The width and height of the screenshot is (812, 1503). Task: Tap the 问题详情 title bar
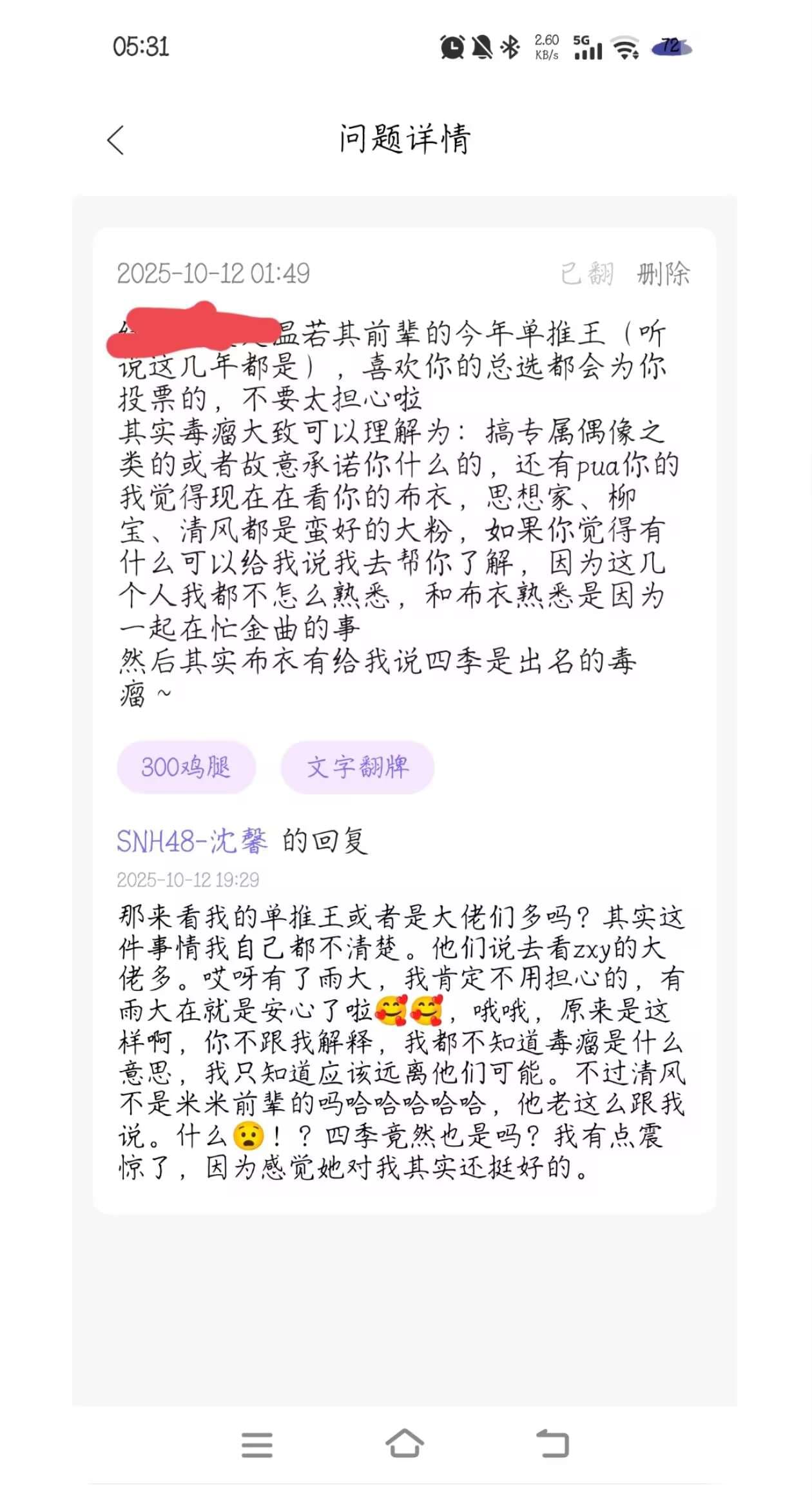click(x=406, y=137)
